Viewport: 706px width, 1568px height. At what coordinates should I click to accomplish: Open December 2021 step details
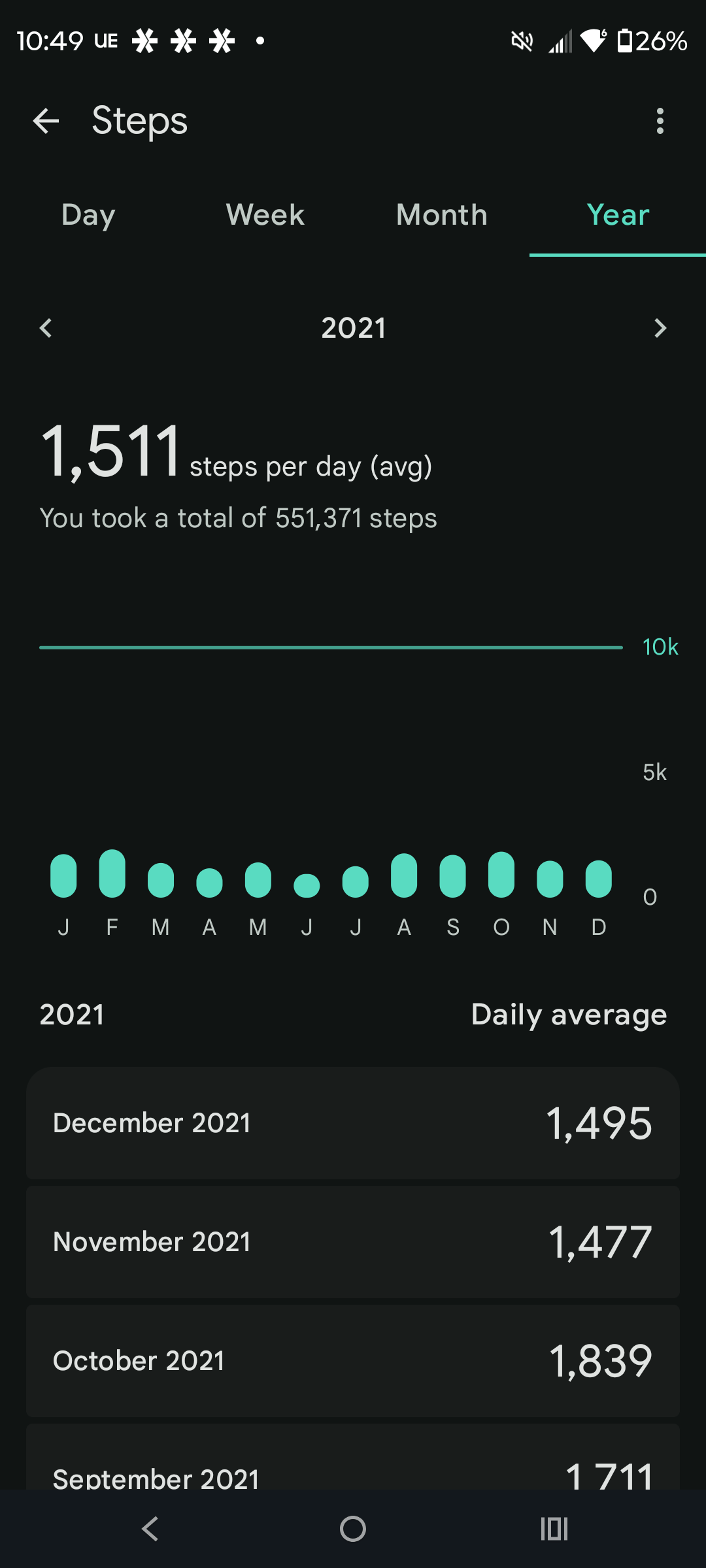[353, 1123]
